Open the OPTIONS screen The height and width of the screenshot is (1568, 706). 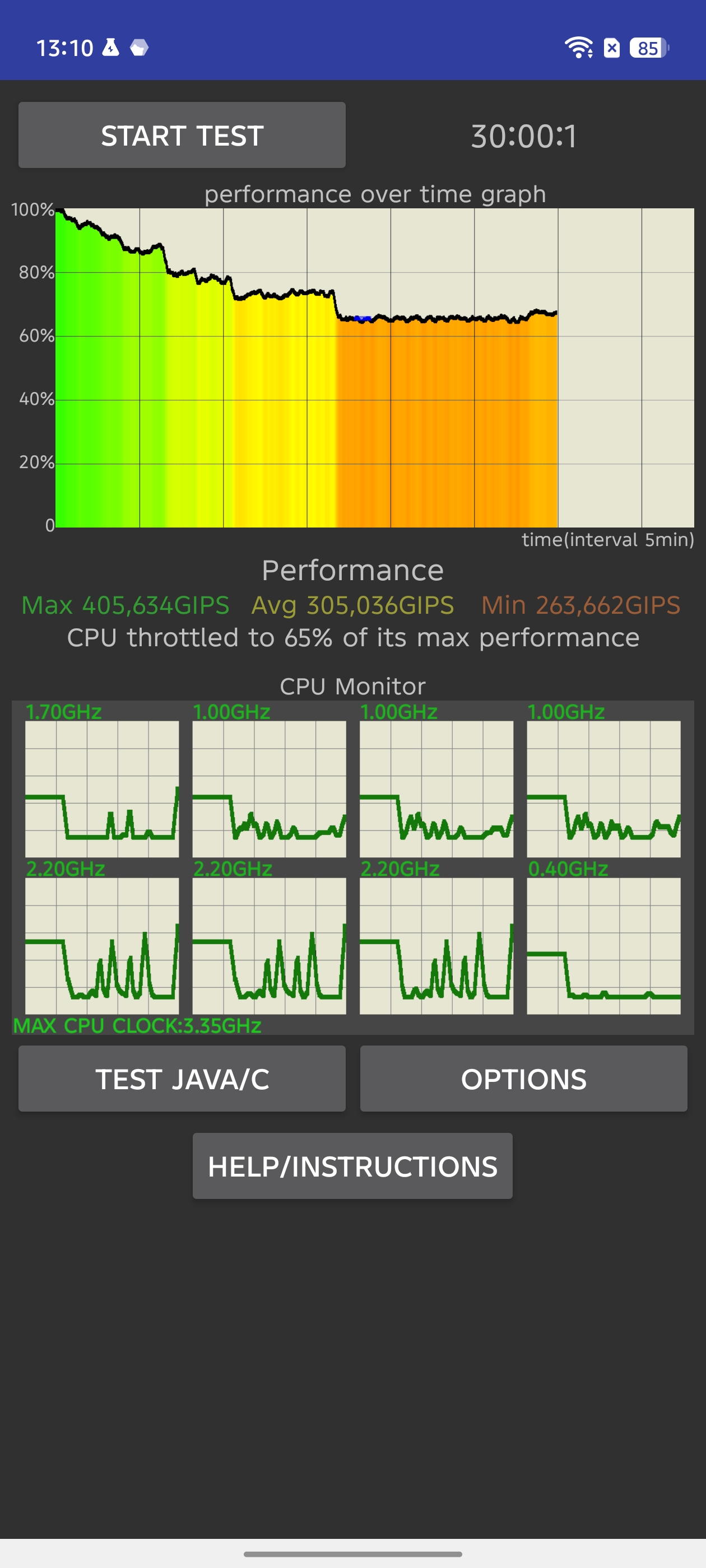click(524, 1079)
